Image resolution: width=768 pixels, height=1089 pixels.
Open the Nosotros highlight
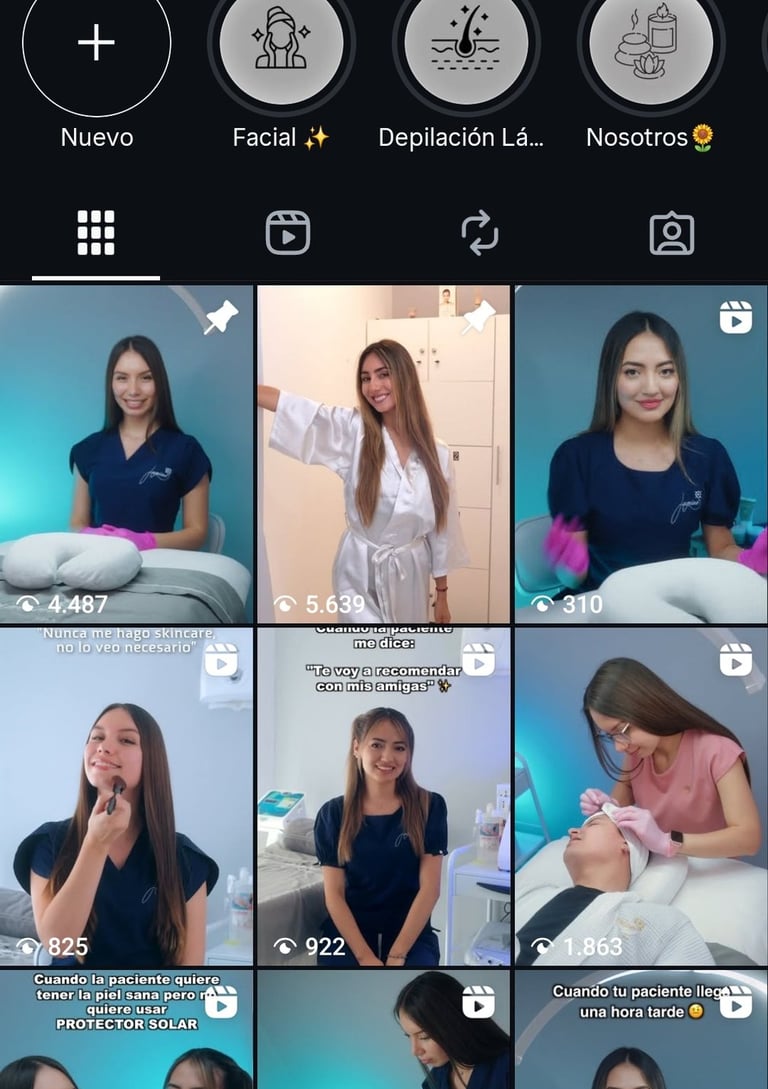(x=651, y=44)
